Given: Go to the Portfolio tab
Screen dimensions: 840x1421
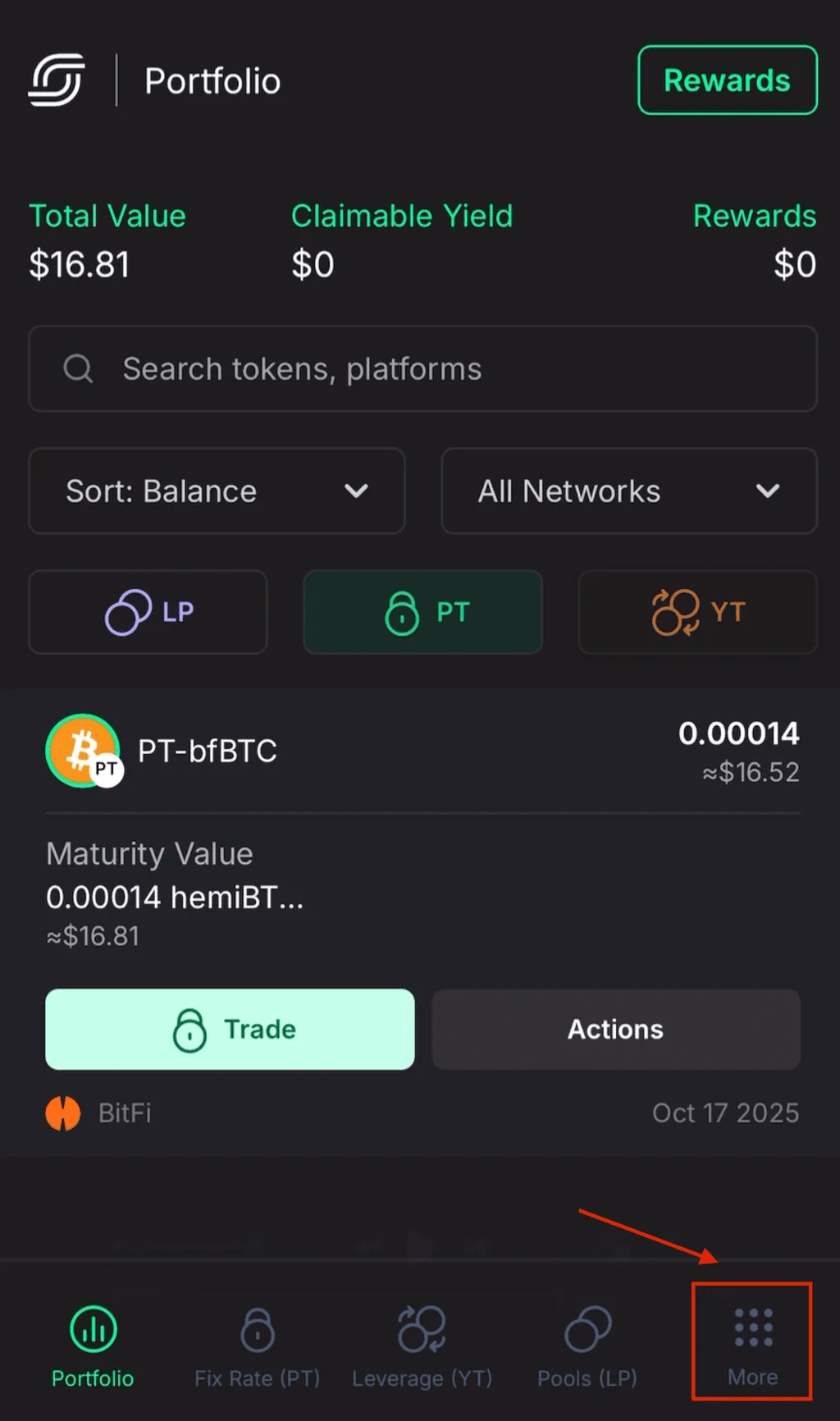Looking at the screenshot, I should pyautogui.click(x=93, y=1346).
